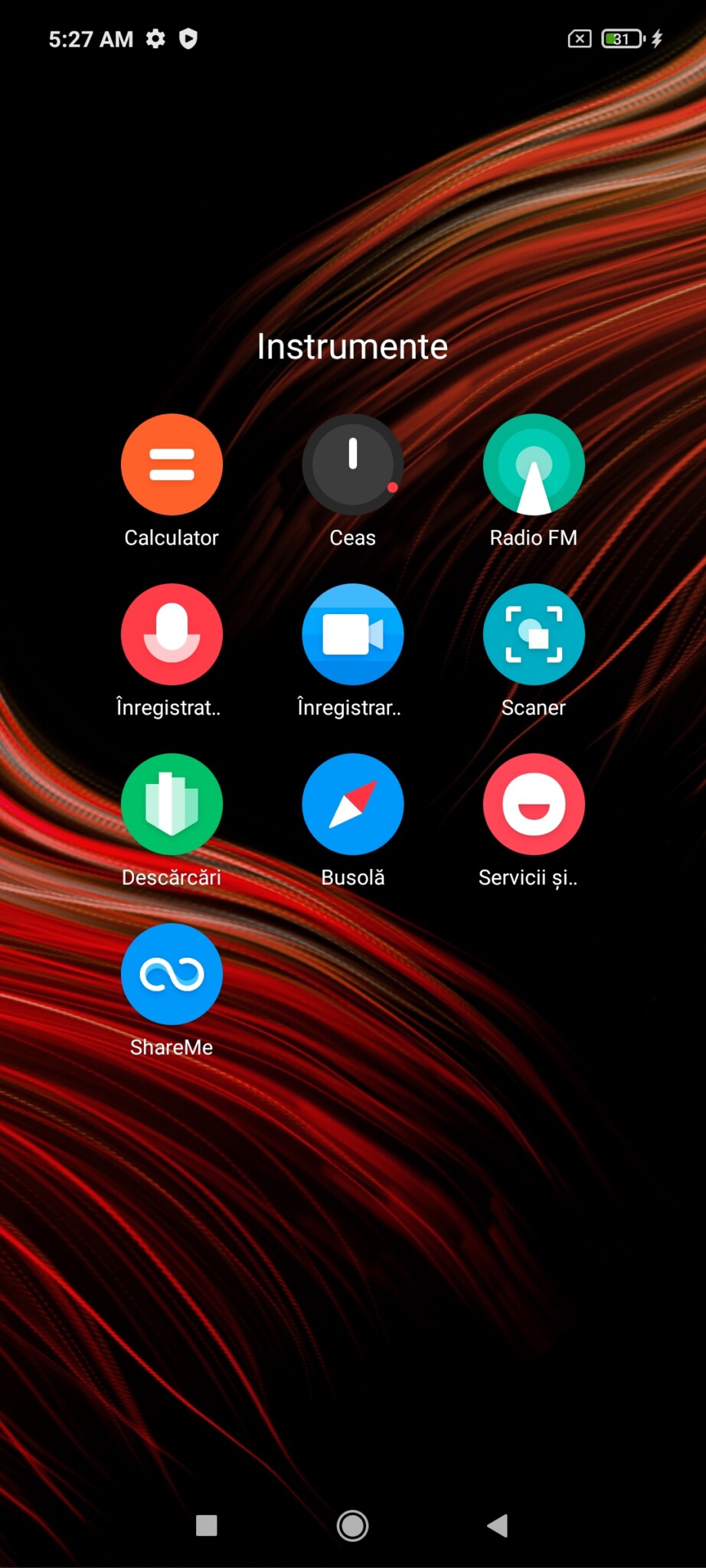Open Servicii și feedback app
Viewport: 706px width, 1568px height.
(x=533, y=805)
